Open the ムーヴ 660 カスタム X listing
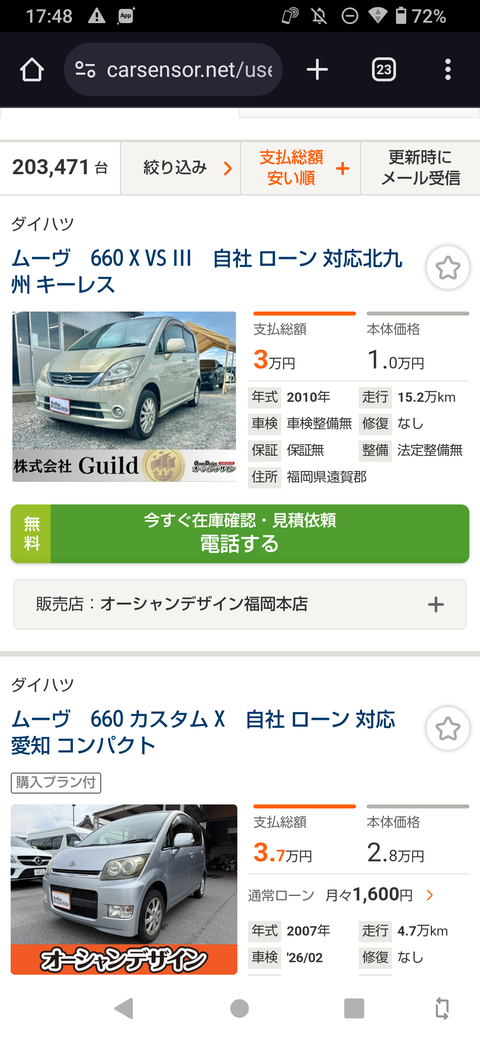Screen dimensions: 480x1040 (x=203, y=732)
